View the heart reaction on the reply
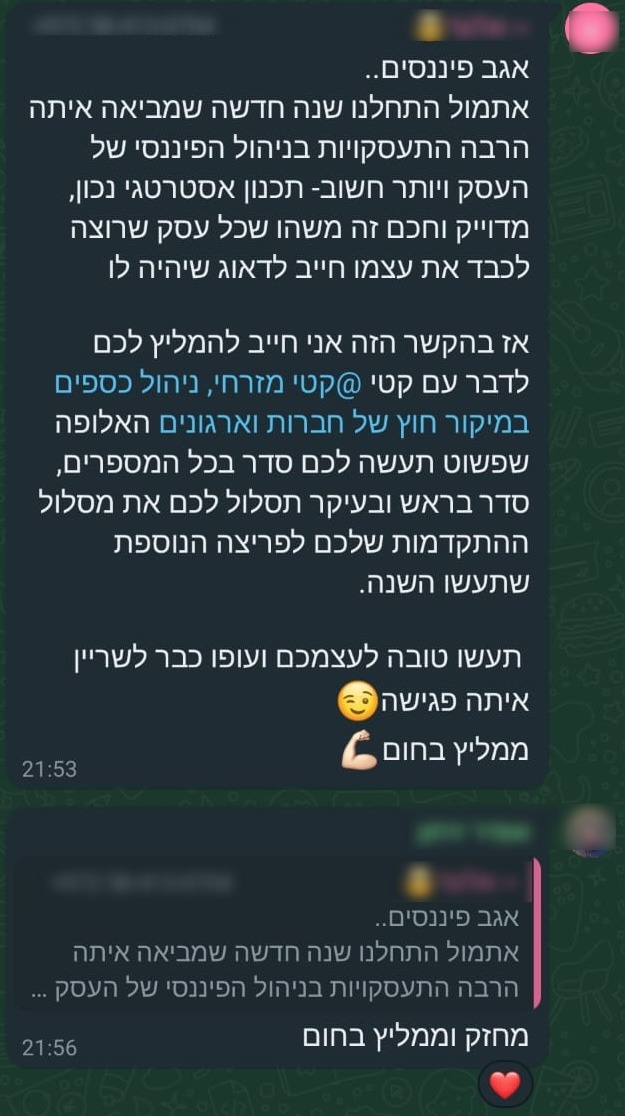This screenshot has width=625, height=1116. (505, 1083)
